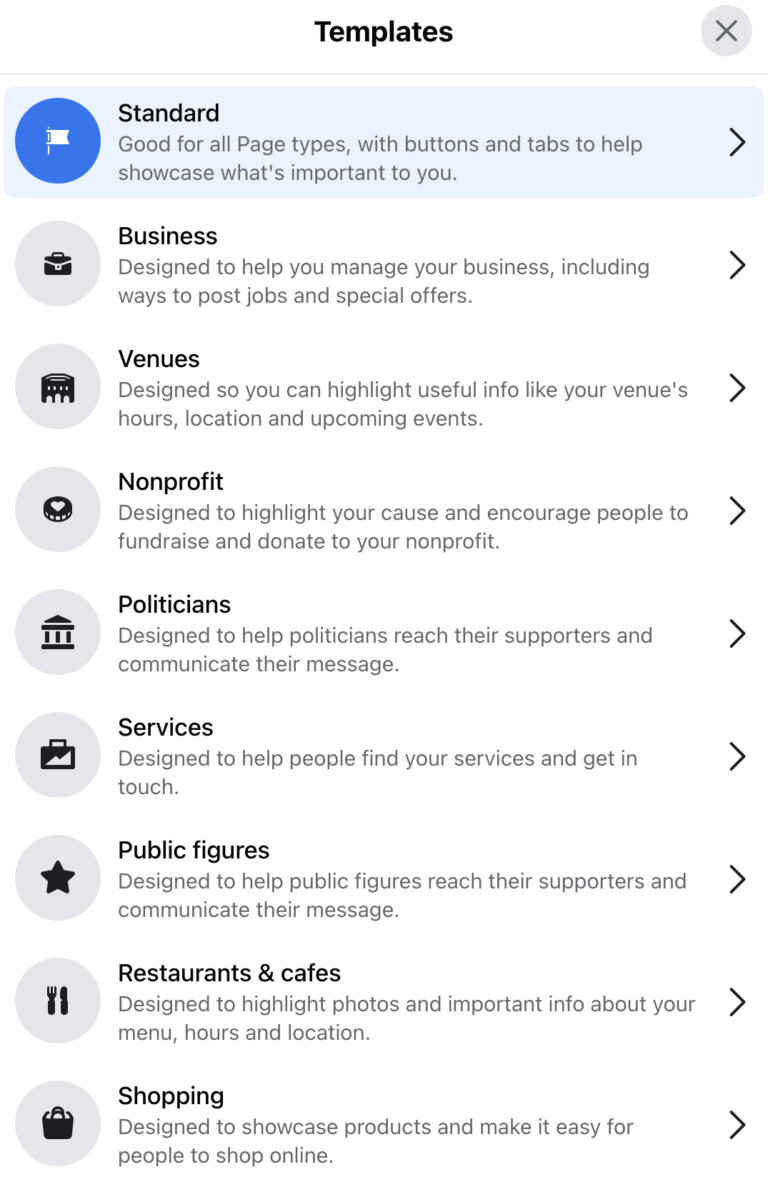
Task: Click the Shopping bag icon
Action: [x=57, y=1123]
